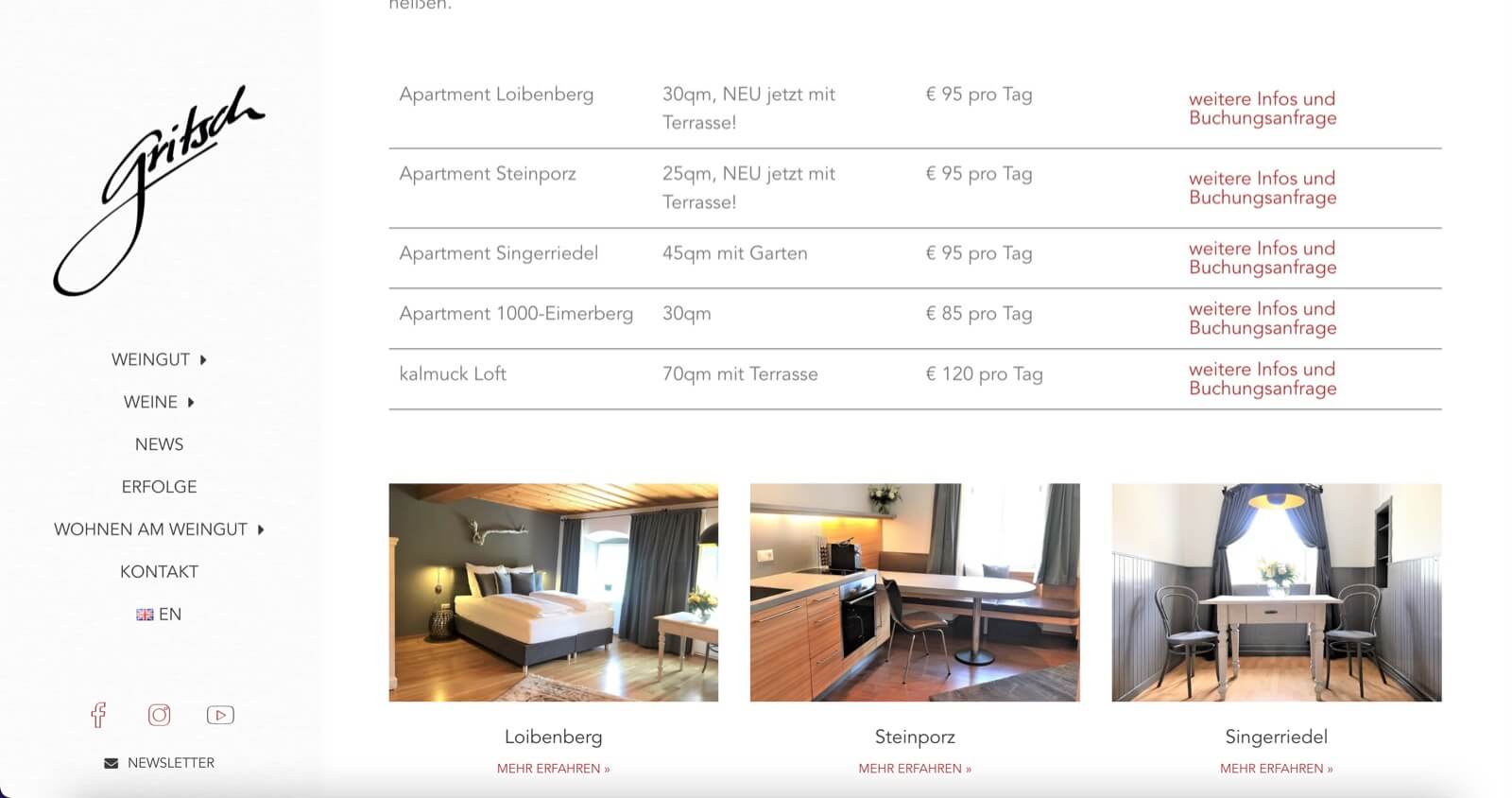The height and width of the screenshot is (798, 1512).
Task: Open booking info for Apartment Loibenberg
Action: (x=1262, y=109)
